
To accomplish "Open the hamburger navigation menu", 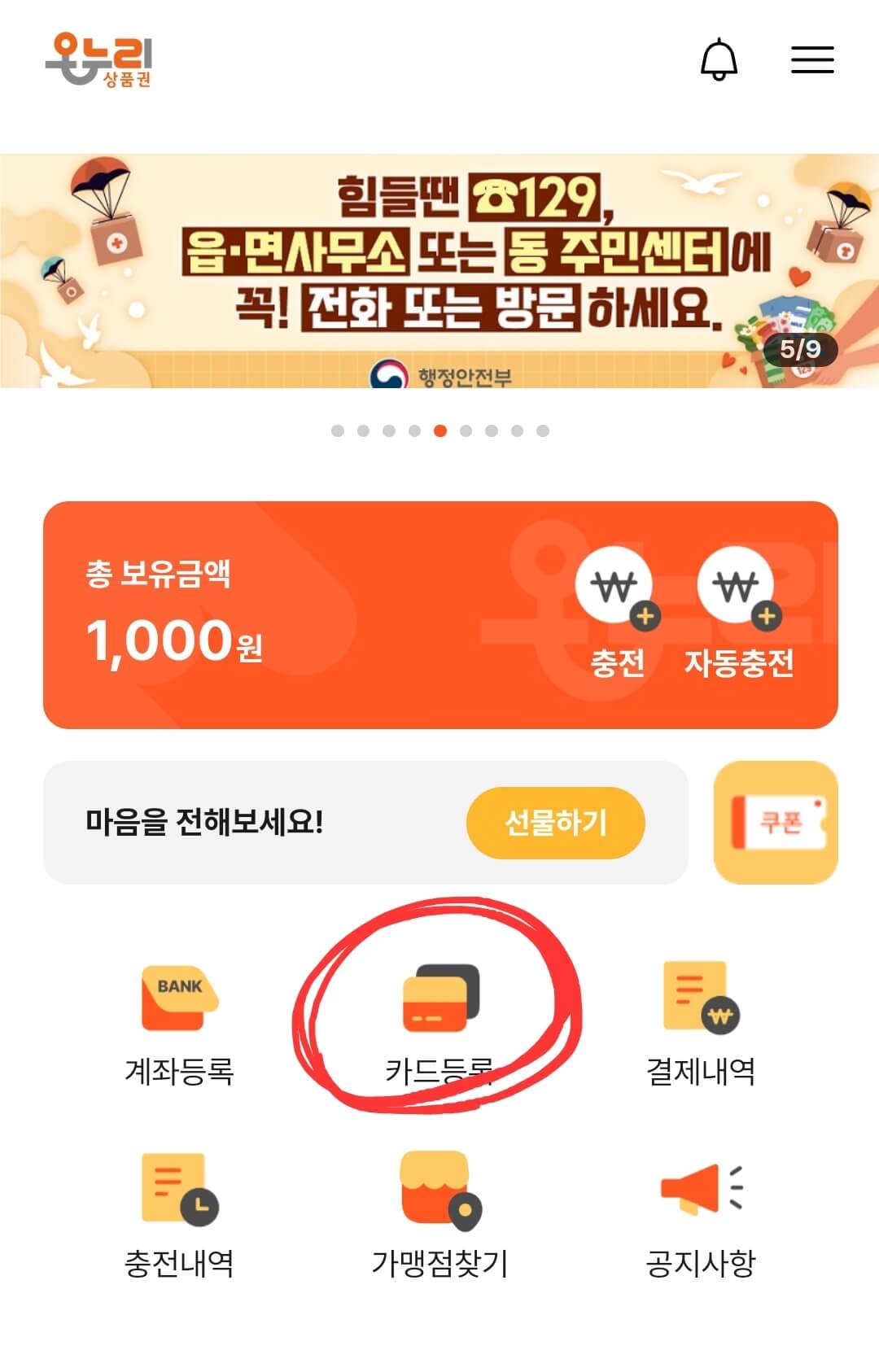I will pyautogui.click(x=814, y=60).
